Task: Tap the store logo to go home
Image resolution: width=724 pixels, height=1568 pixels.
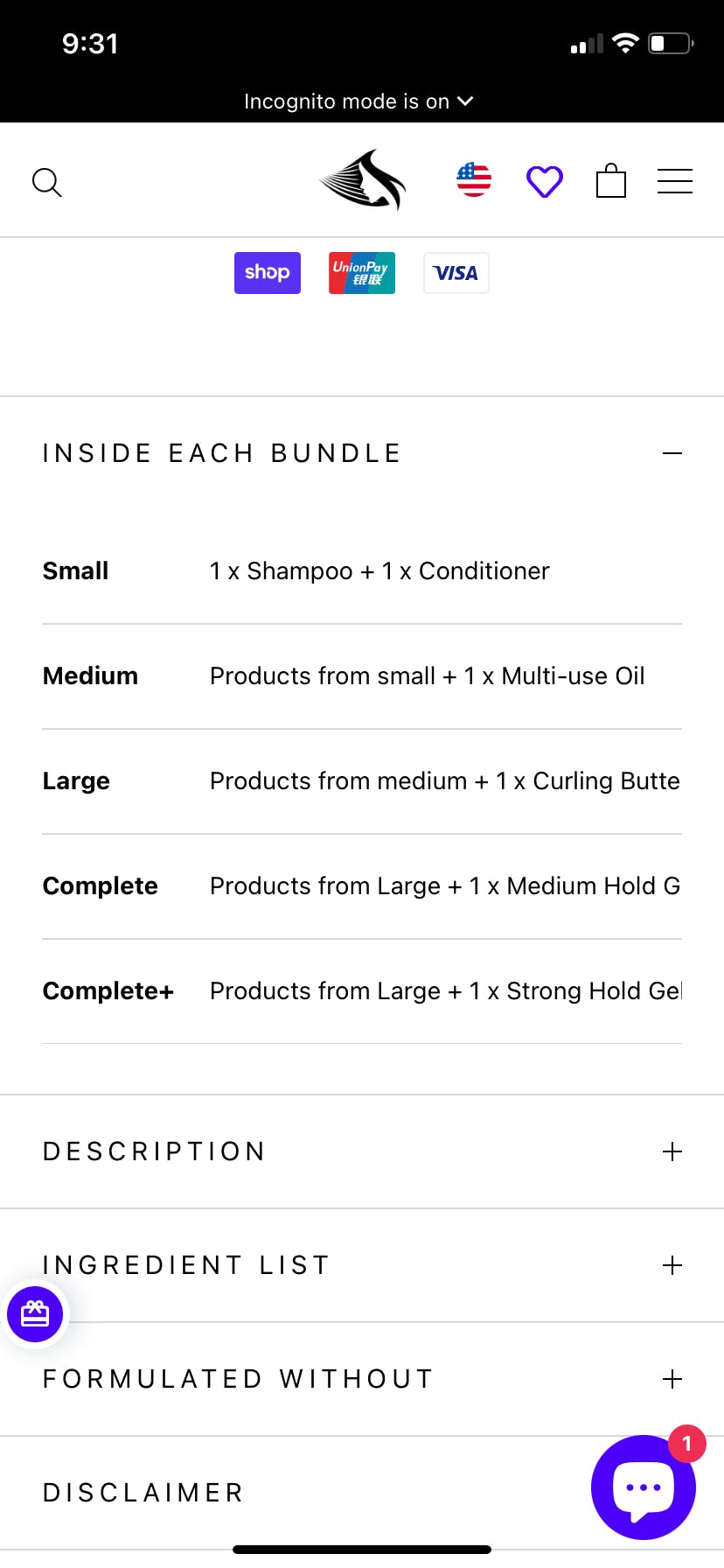Action: click(x=364, y=180)
